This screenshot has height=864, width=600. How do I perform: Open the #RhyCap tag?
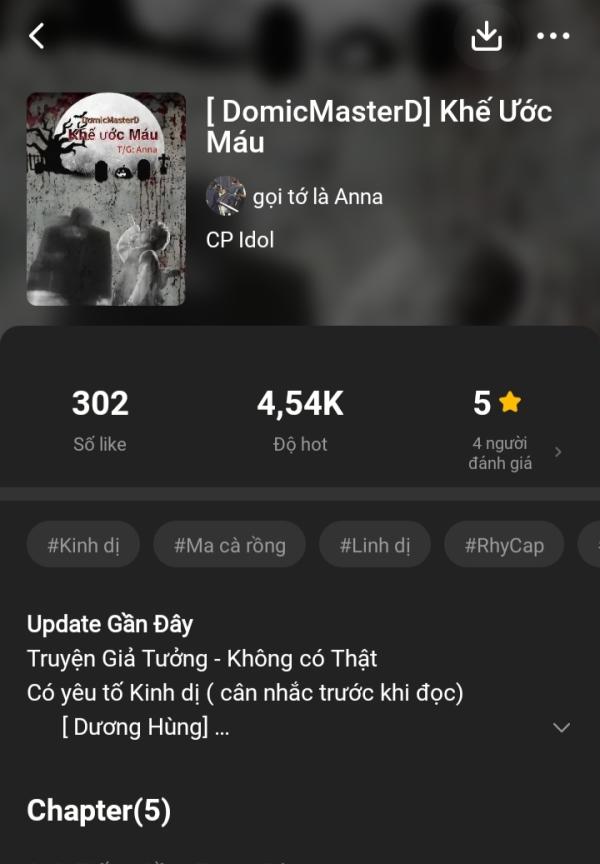click(x=504, y=545)
